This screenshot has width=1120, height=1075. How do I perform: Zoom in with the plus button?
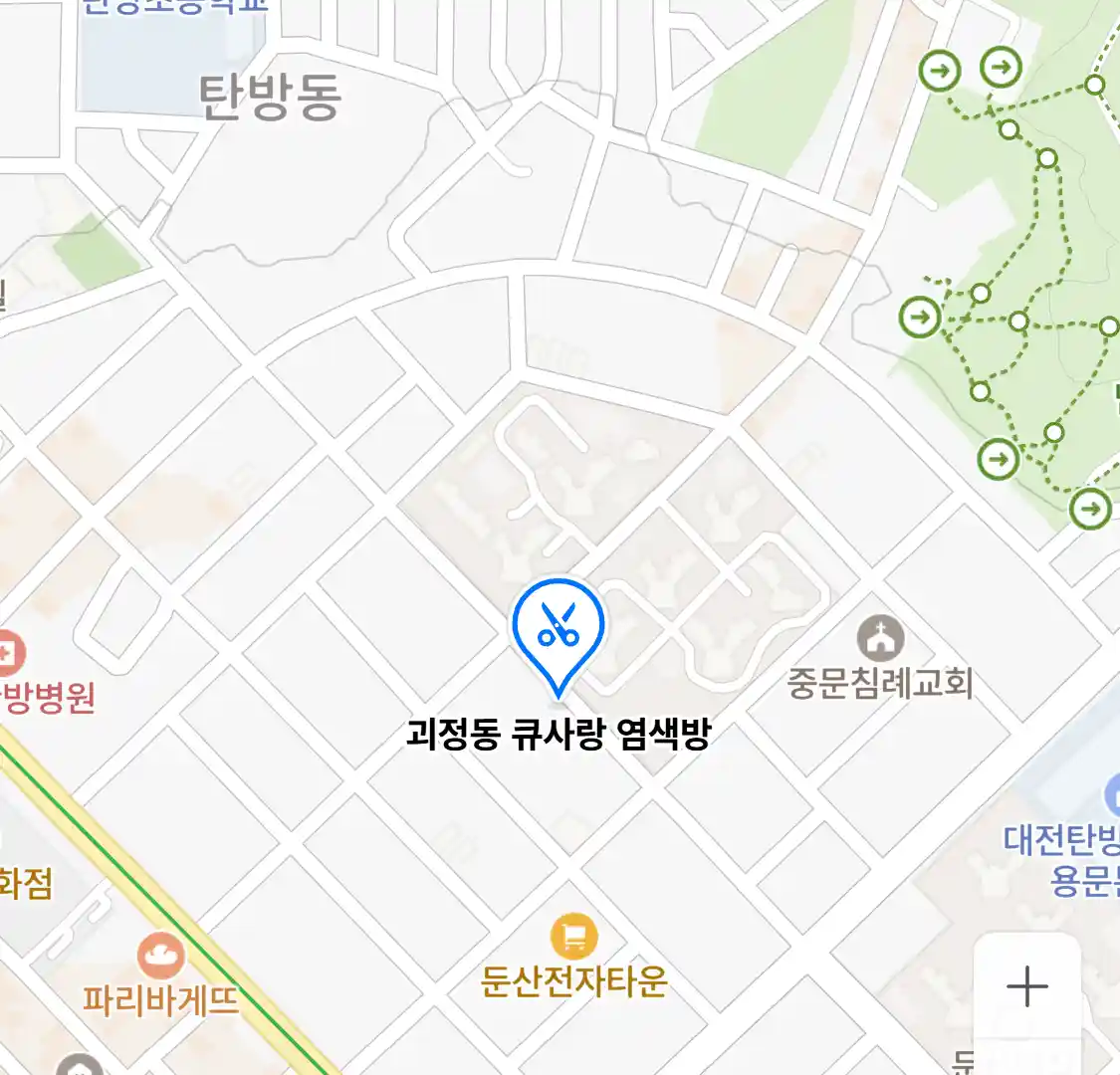click(1026, 986)
